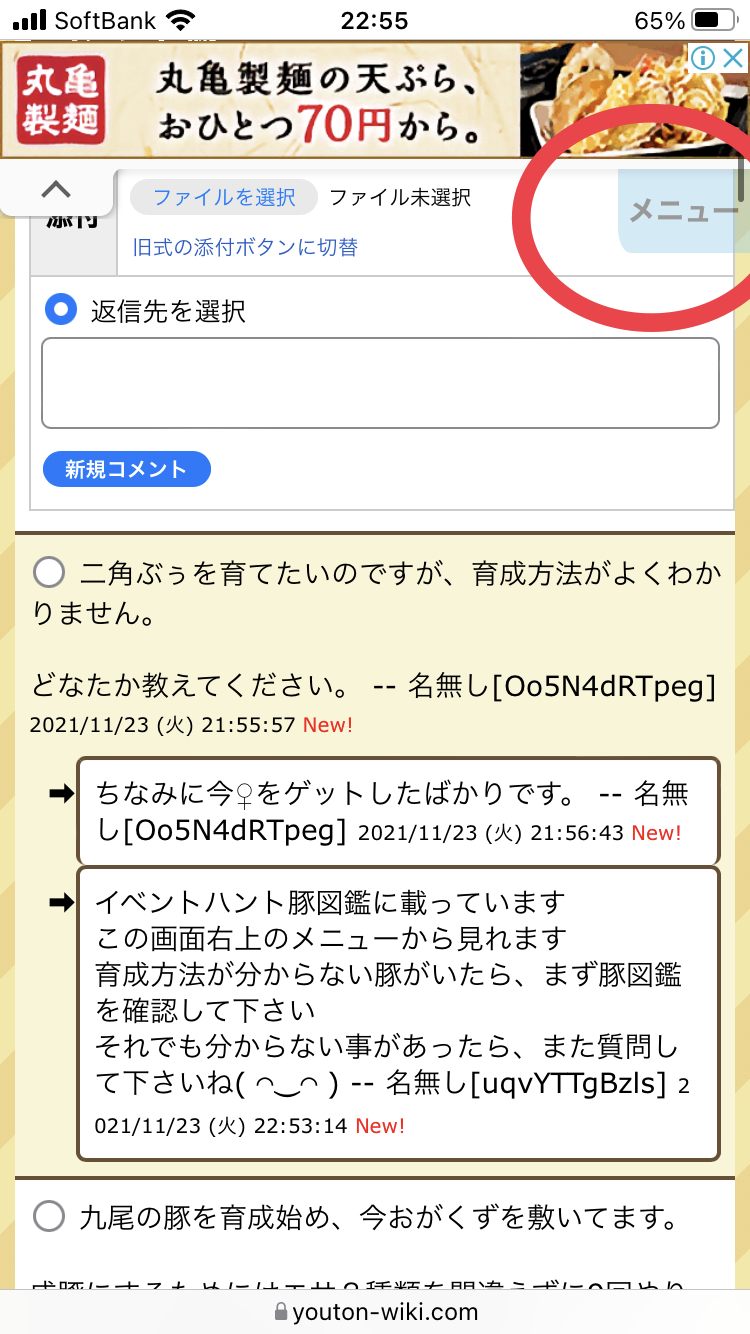Submit with the 新規コメント button
The height and width of the screenshot is (1334, 750).
(x=126, y=469)
